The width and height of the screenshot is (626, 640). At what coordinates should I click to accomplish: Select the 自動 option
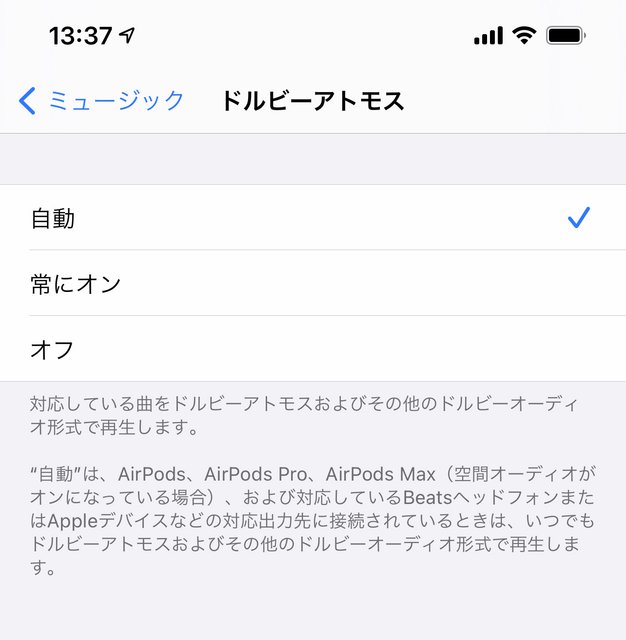(312, 218)
